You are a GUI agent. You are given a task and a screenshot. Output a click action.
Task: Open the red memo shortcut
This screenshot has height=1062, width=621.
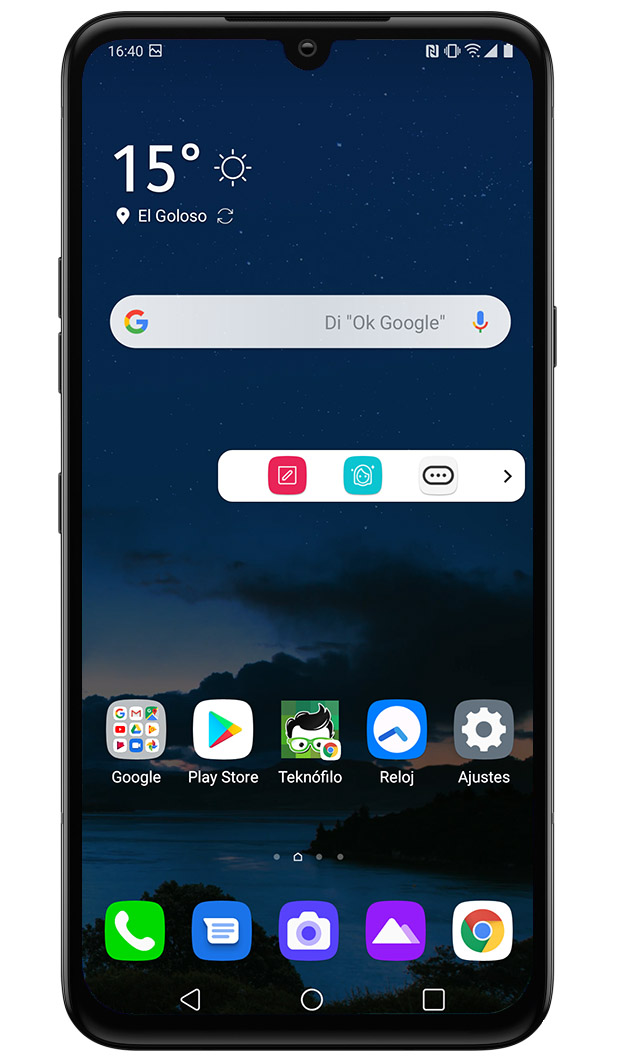287,475
